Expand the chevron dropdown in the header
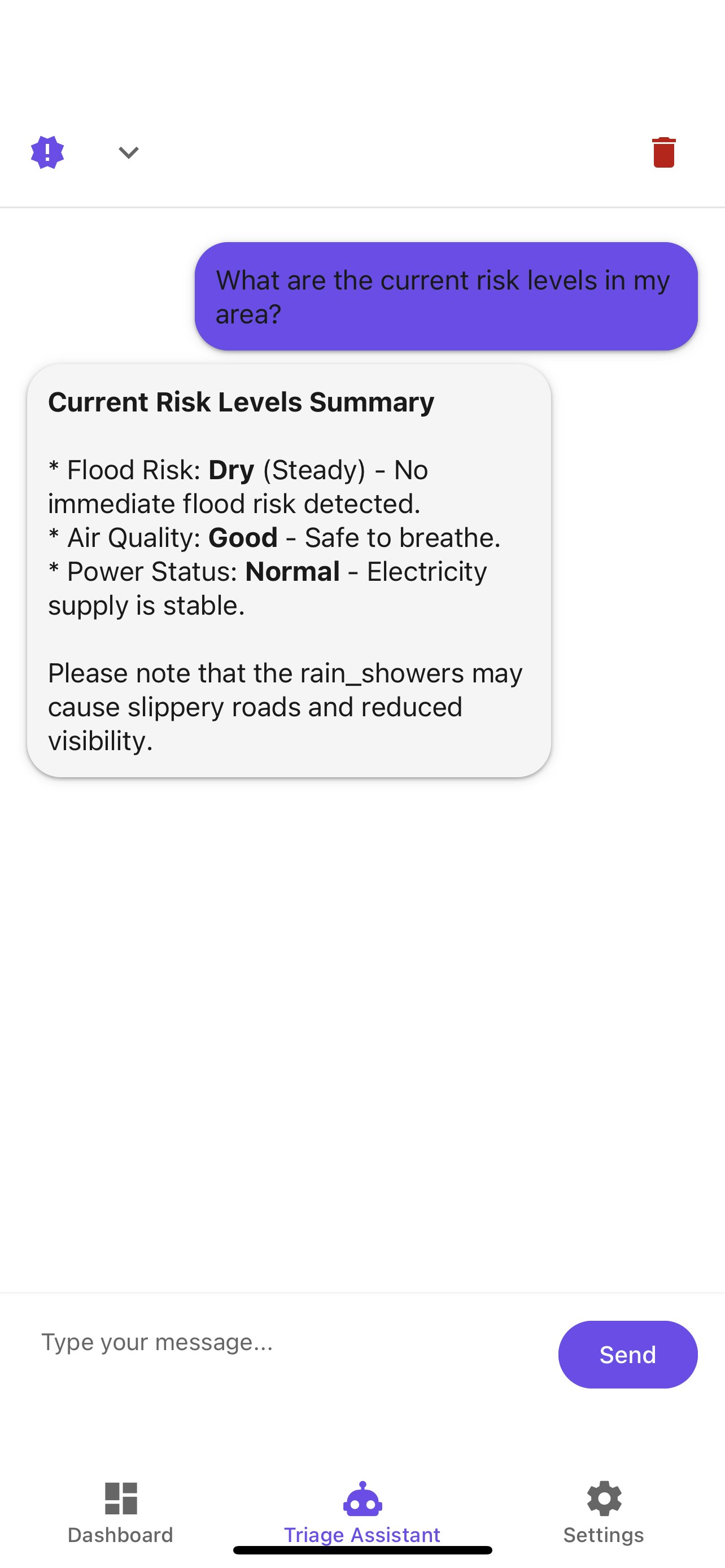The image size is (725, 1568). coord(128,152)
